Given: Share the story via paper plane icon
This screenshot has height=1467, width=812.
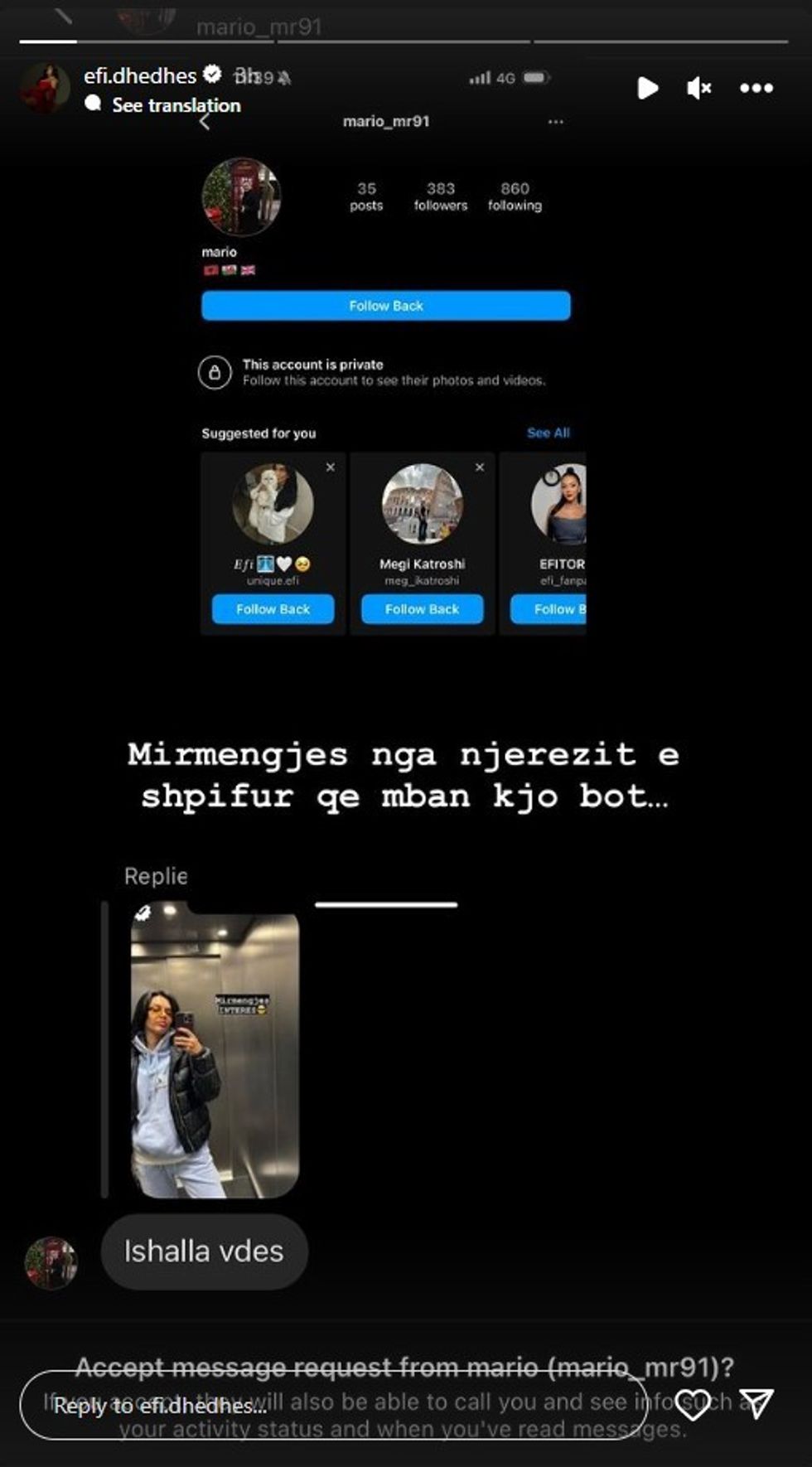Looking at the screenshot, I should (756, 1403).
